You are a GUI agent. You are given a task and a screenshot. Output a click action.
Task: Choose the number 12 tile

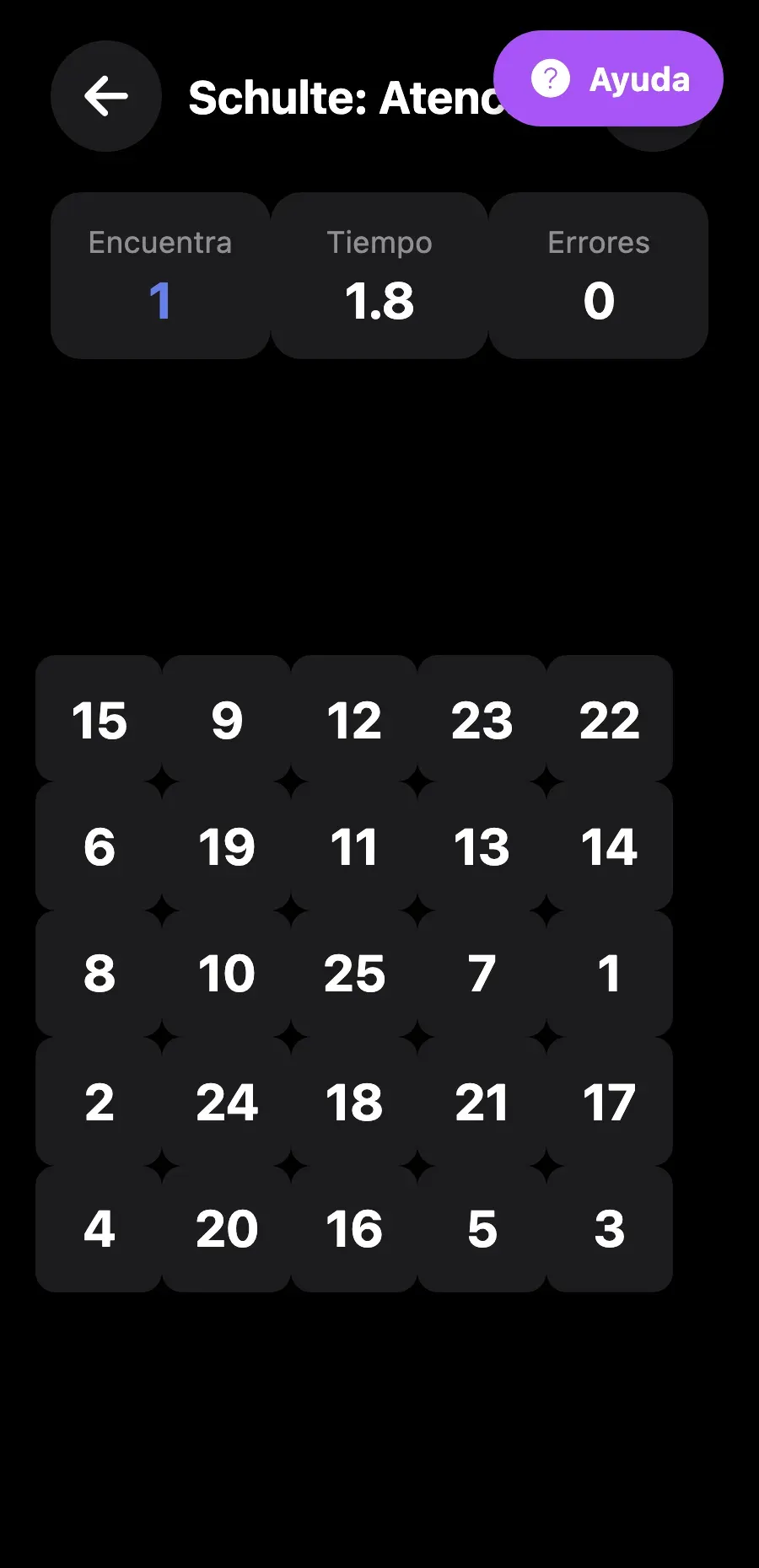click(x=354, y=719)
